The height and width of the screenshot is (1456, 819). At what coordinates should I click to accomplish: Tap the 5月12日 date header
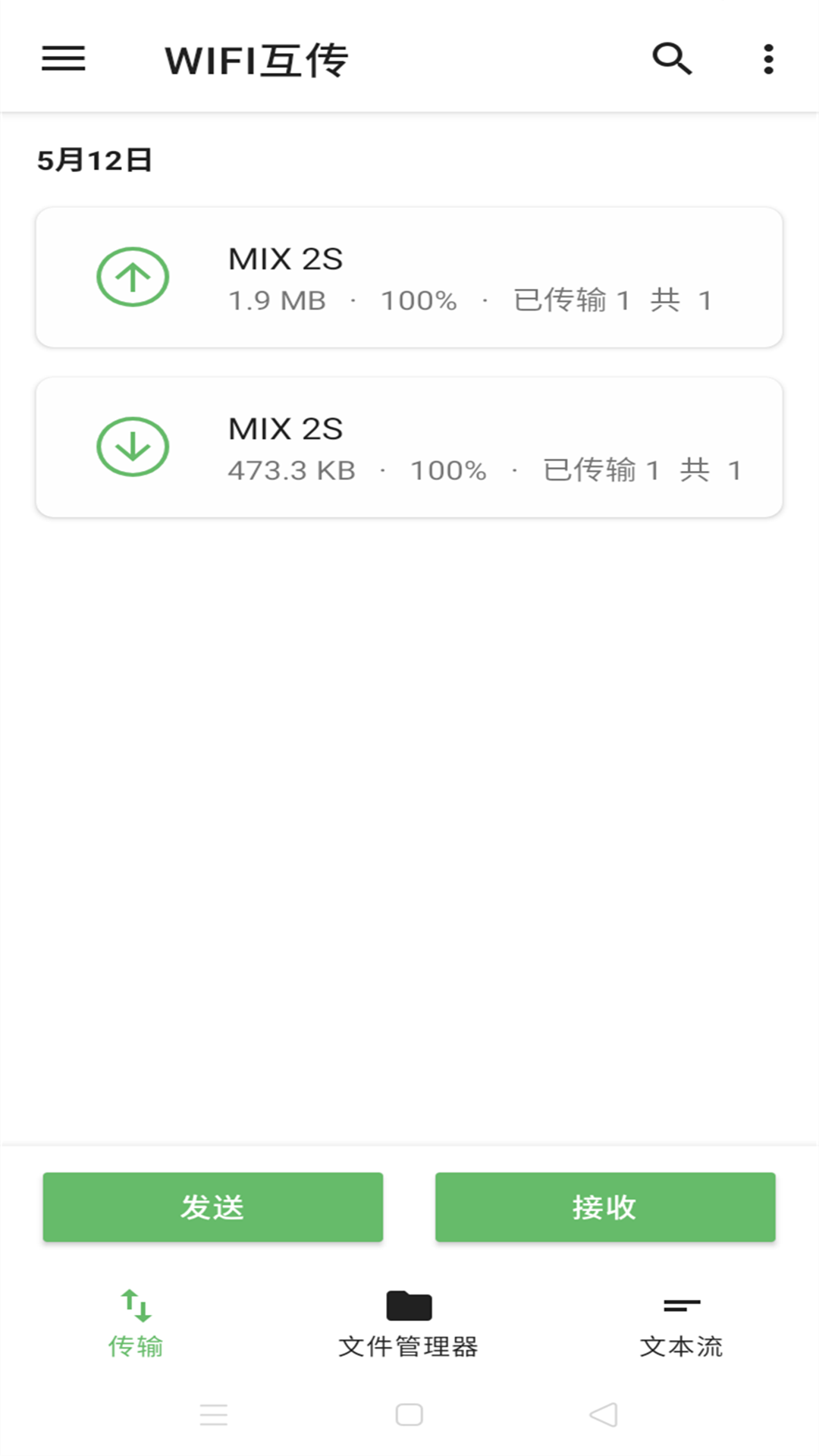pyautogui.click(x=94, y=158)
